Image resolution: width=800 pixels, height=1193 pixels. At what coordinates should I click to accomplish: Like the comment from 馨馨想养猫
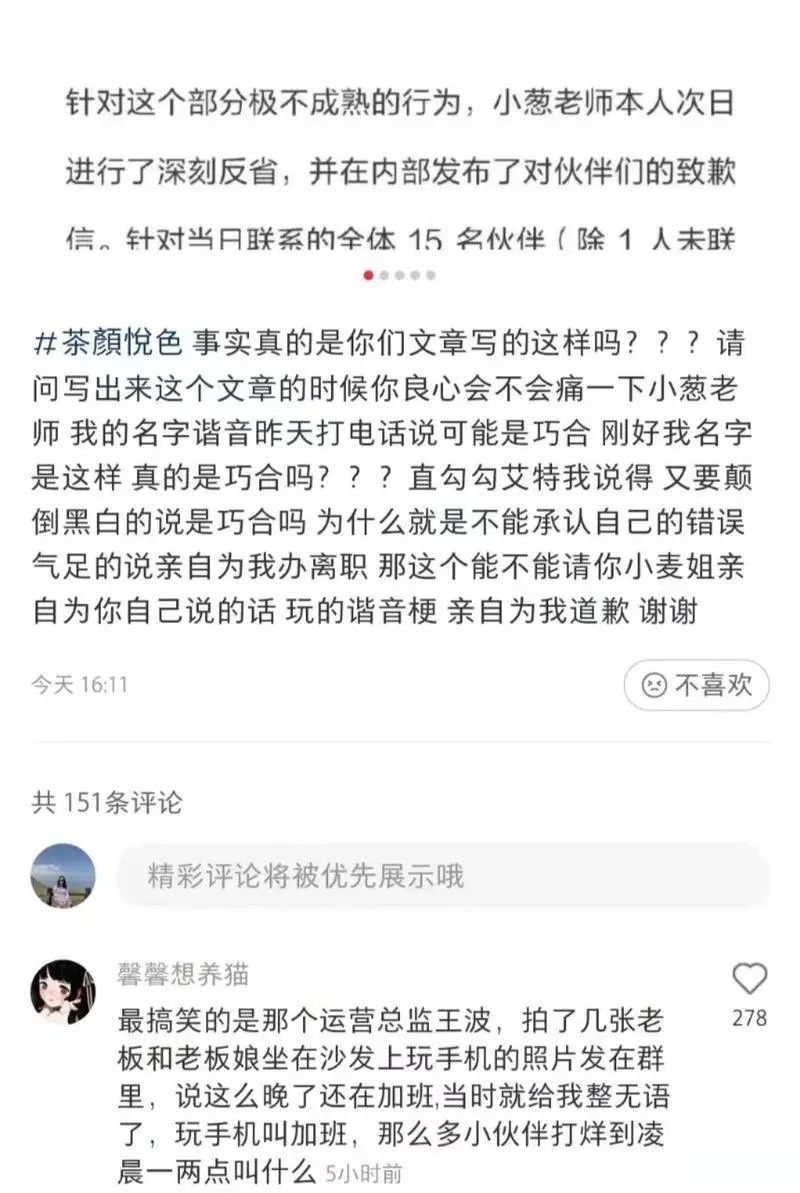(x=749, y=979)
